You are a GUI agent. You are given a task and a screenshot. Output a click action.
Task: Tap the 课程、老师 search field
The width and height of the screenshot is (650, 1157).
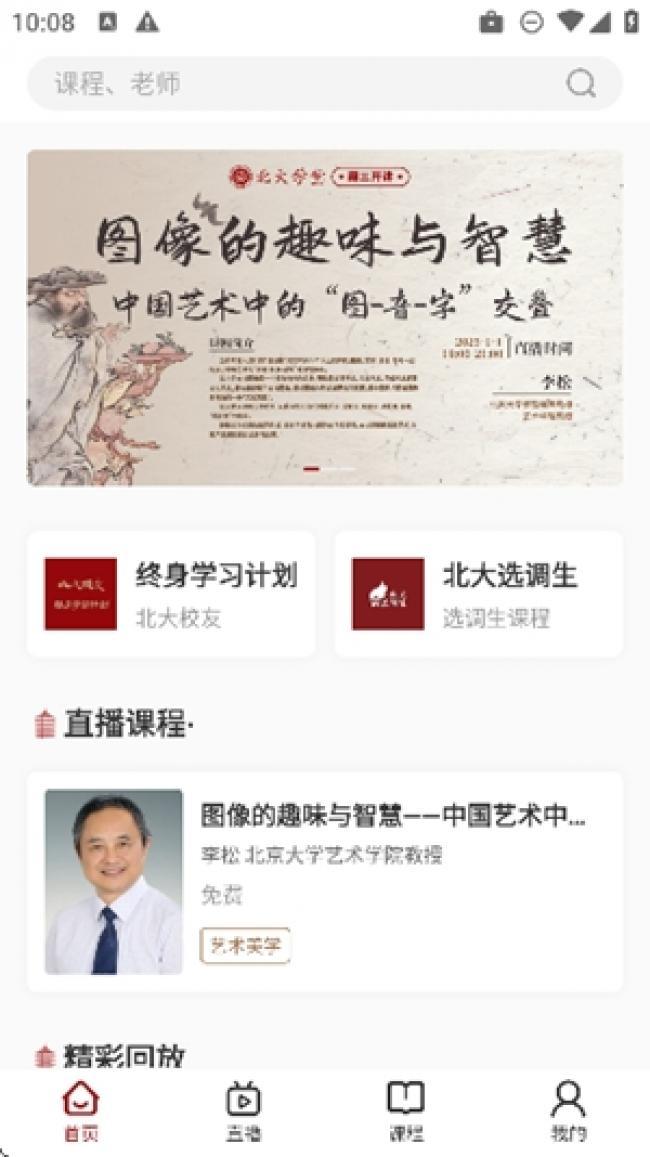(300, 84)
